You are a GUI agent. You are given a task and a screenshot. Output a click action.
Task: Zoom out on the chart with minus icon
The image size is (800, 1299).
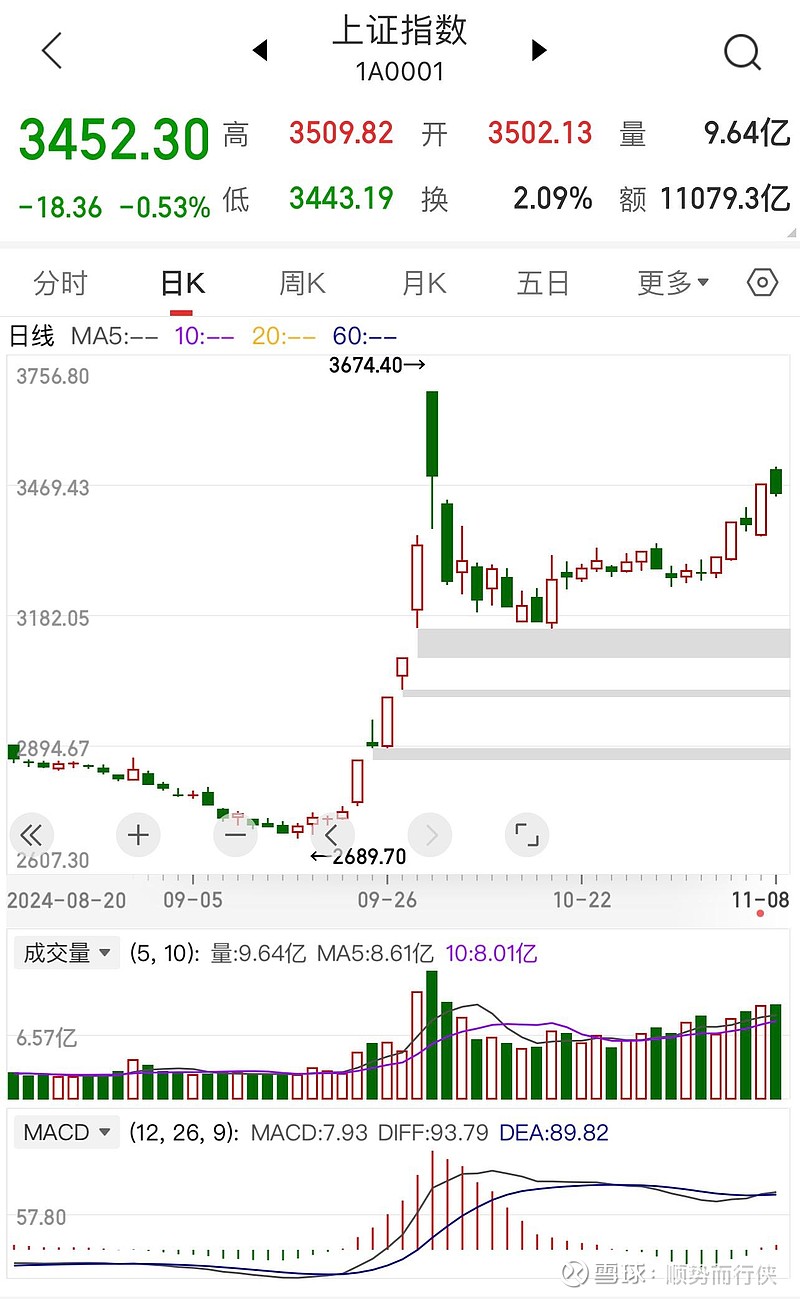click(235, 834)
